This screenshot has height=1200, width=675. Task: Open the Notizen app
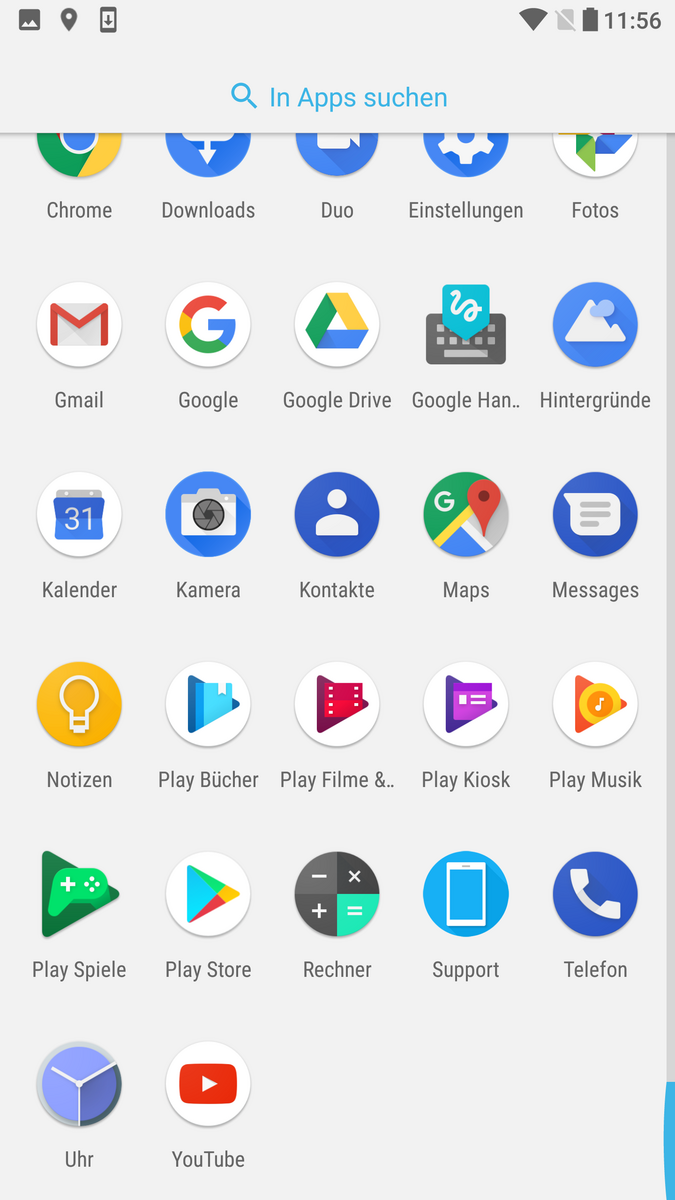[79, 706]
